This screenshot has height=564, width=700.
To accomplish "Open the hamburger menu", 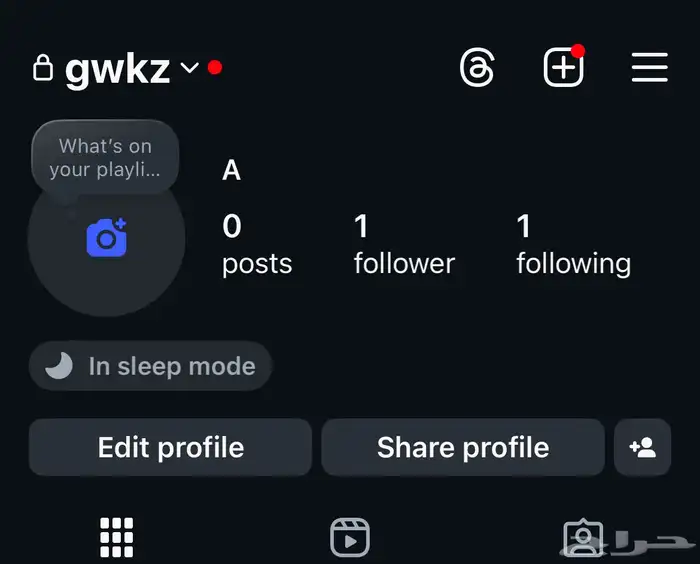I will (x=649, y=68).
